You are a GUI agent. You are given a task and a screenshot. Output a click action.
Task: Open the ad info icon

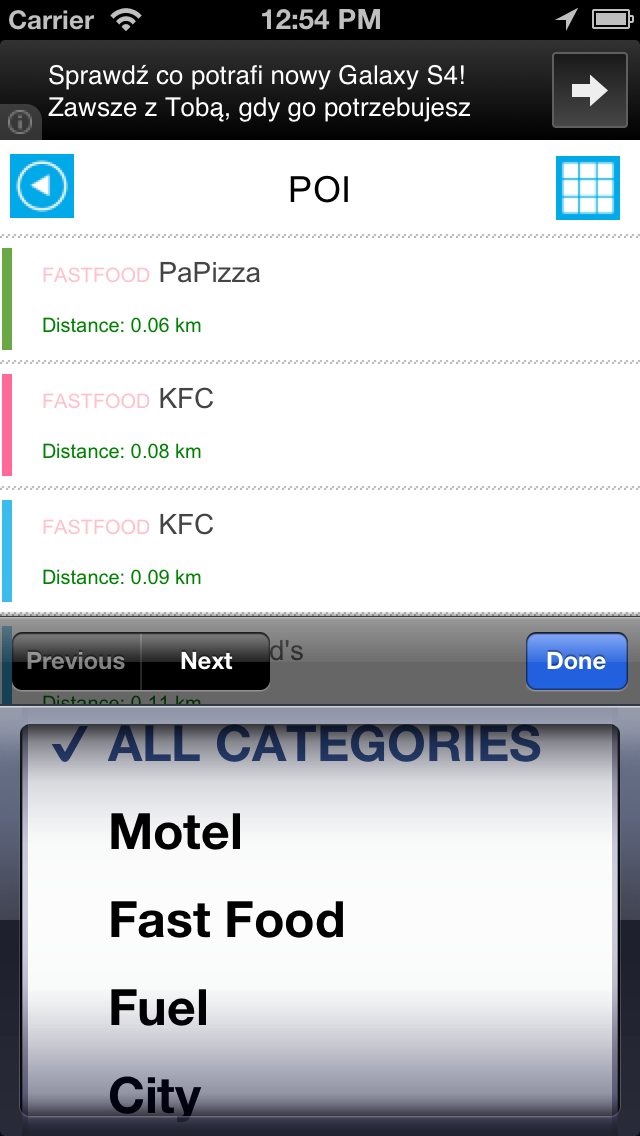pos(19,123)
